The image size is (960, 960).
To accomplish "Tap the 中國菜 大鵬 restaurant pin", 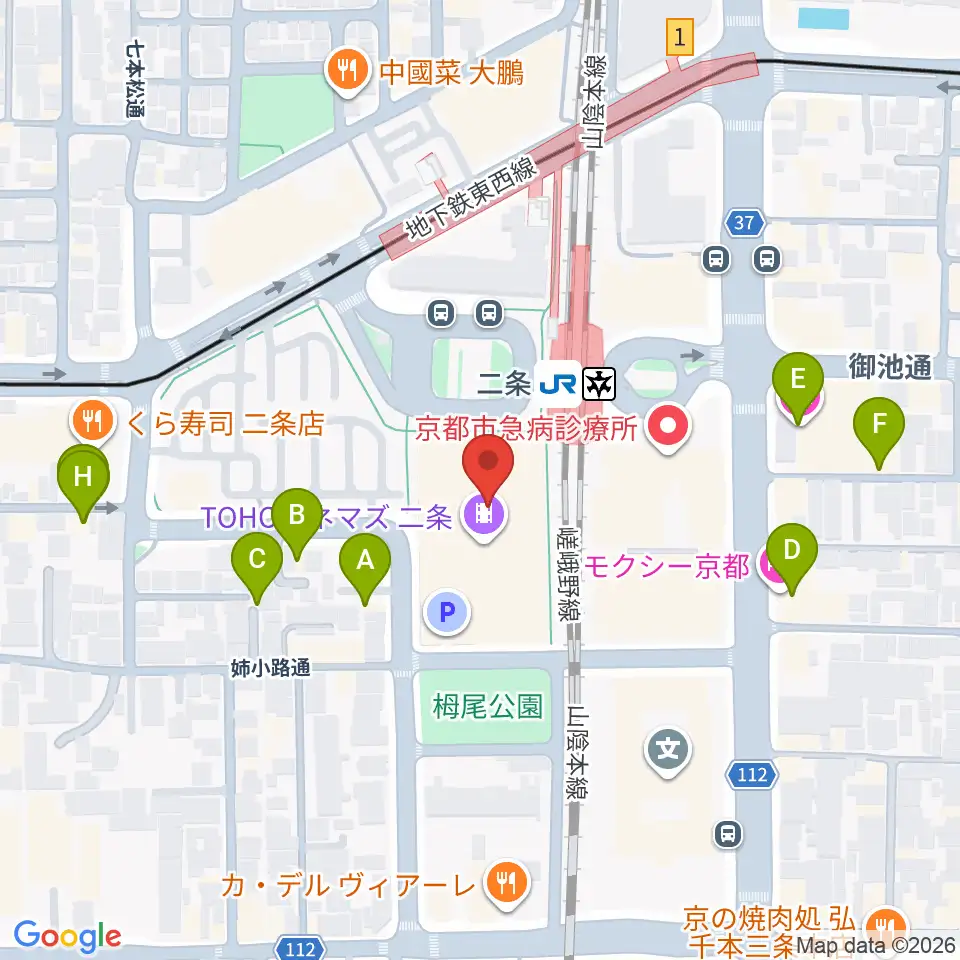I will pyautogui.click(x=348, y=73).
